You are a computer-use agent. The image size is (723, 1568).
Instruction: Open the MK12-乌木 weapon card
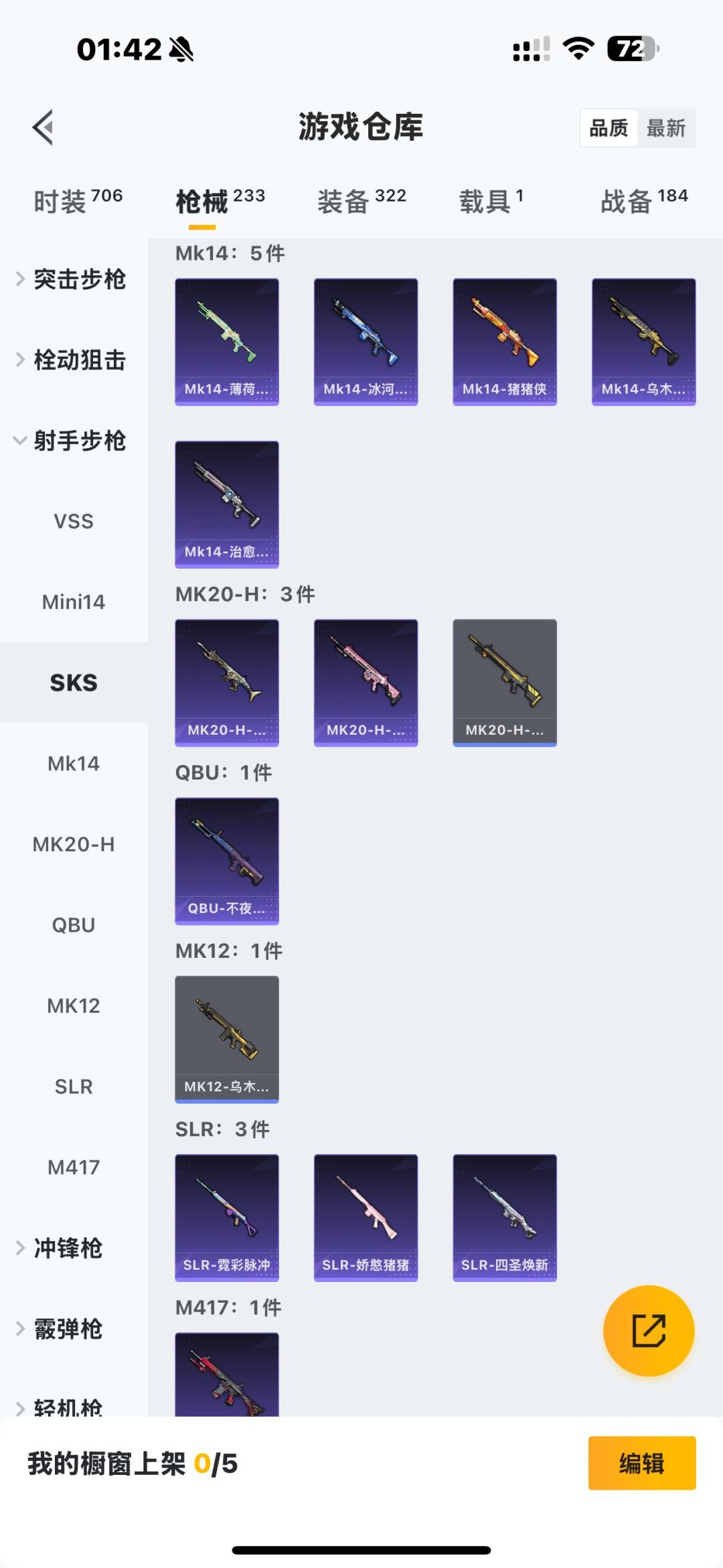tap(226, 1039)
